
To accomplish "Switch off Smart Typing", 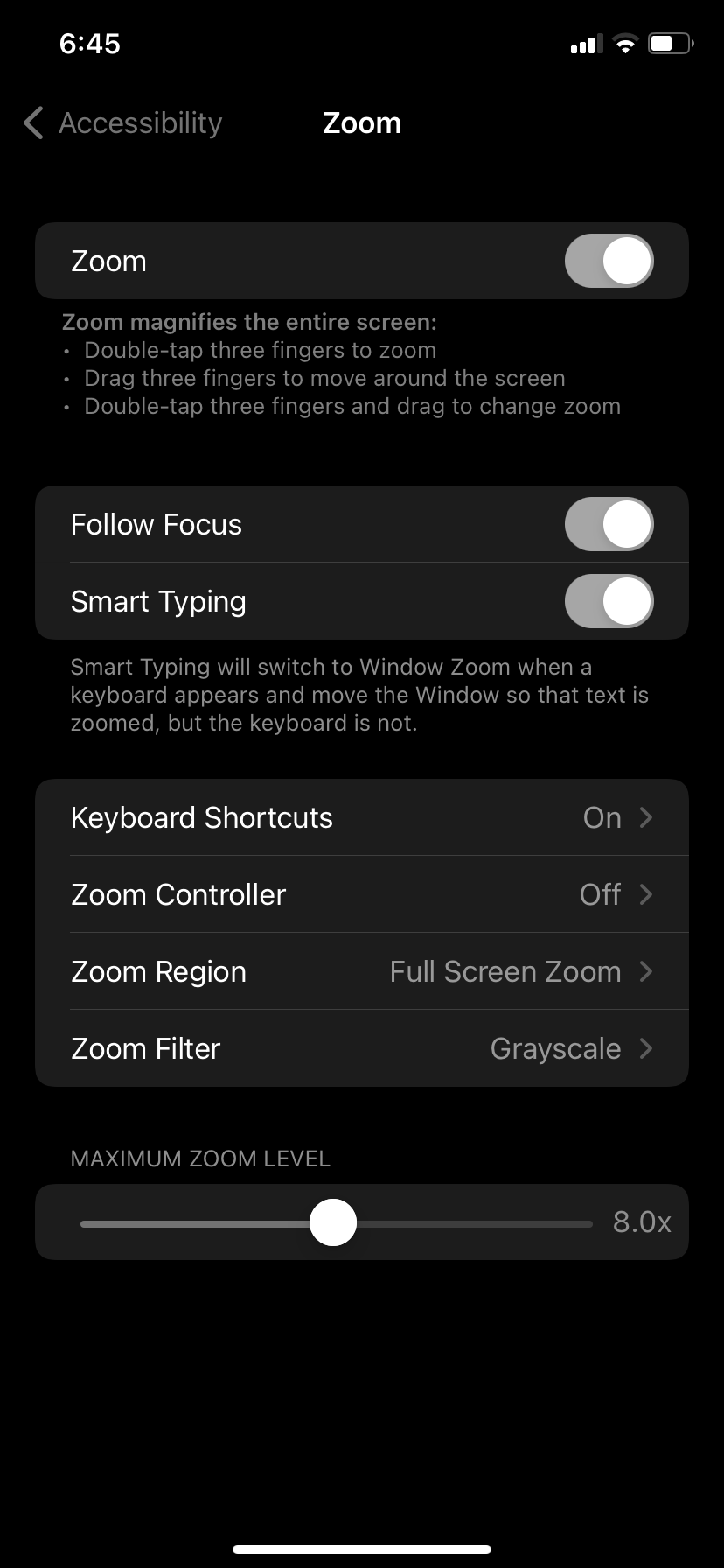I will [609, 601].
